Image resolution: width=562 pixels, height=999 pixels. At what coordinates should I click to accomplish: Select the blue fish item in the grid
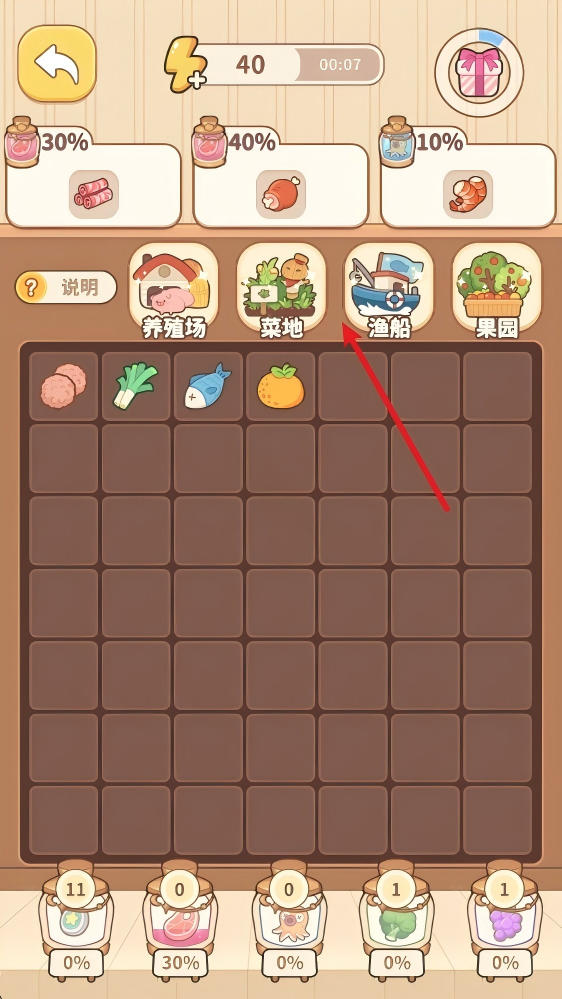pyautogui.click(x=208, y=386)
